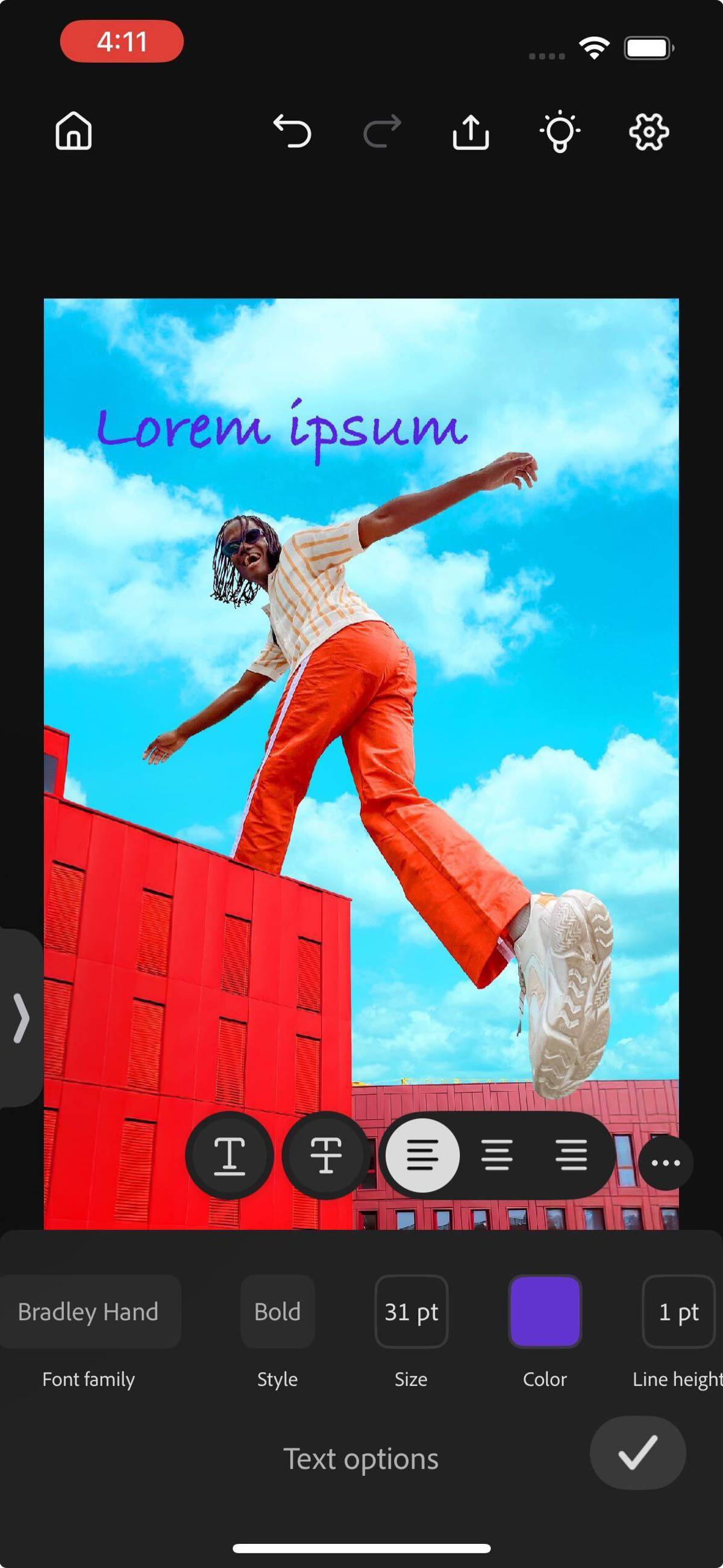Expand the side panel arrow

(21, 1018)
